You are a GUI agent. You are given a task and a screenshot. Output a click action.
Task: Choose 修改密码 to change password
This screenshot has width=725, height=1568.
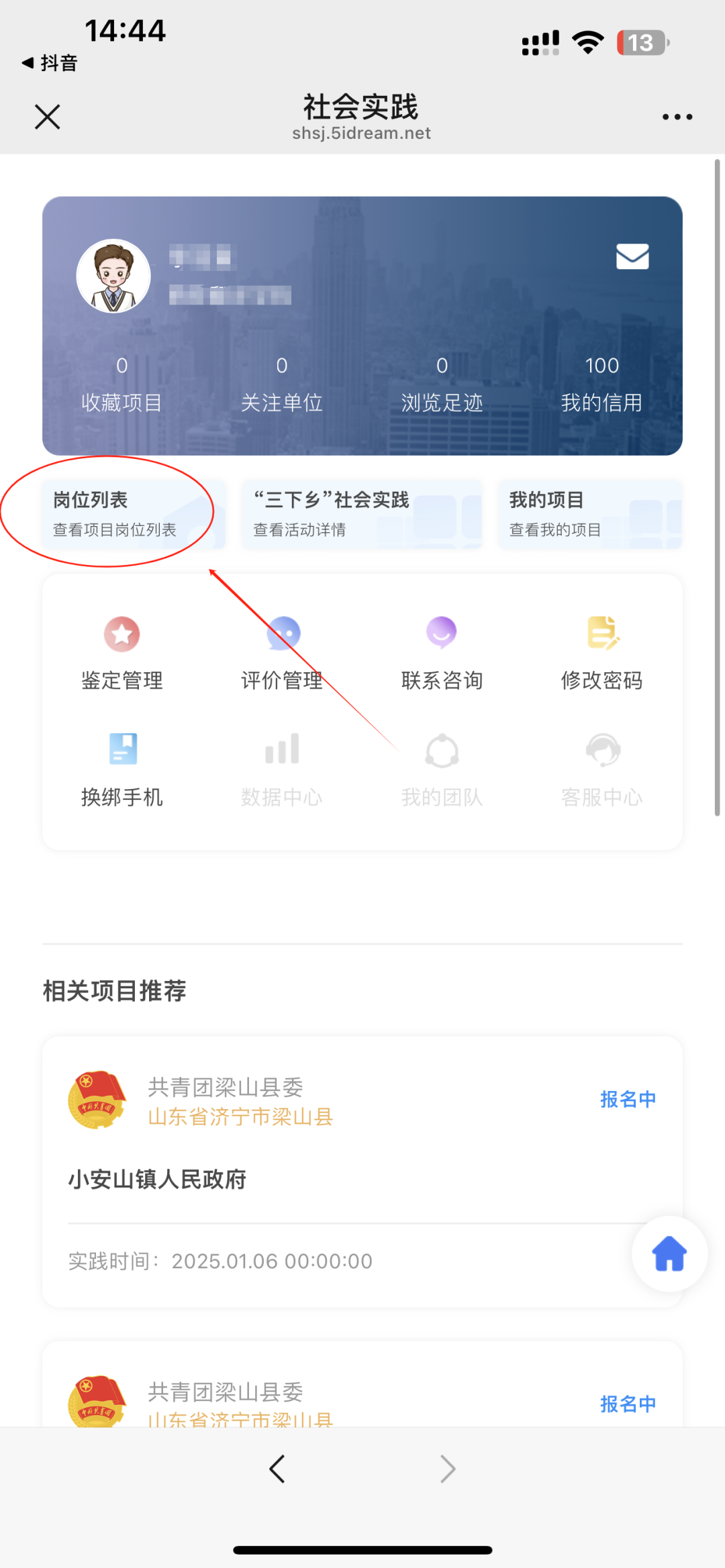(601, 652)
